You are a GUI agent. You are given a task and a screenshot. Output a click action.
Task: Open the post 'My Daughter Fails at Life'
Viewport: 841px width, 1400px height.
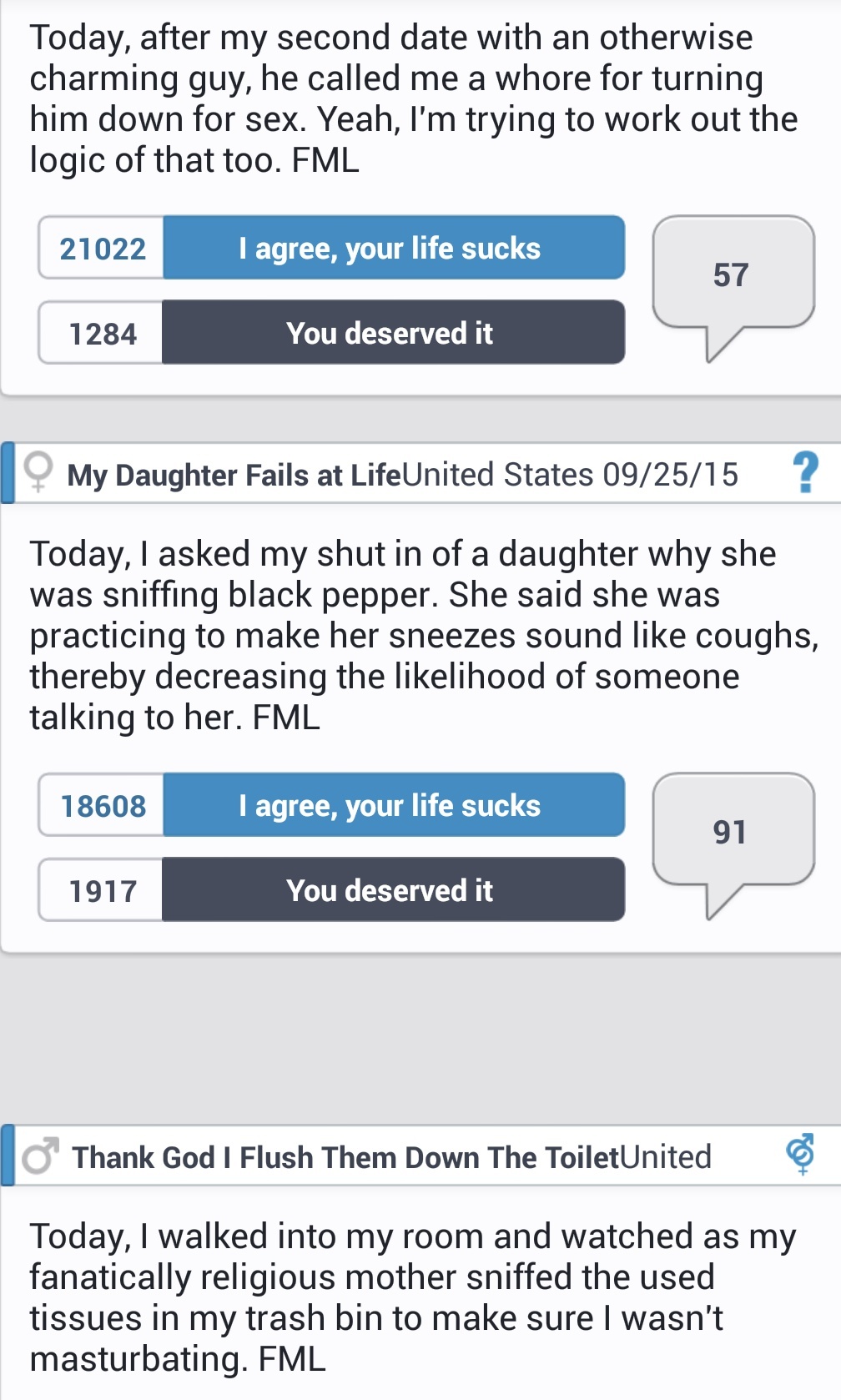[x=234, y=476]
